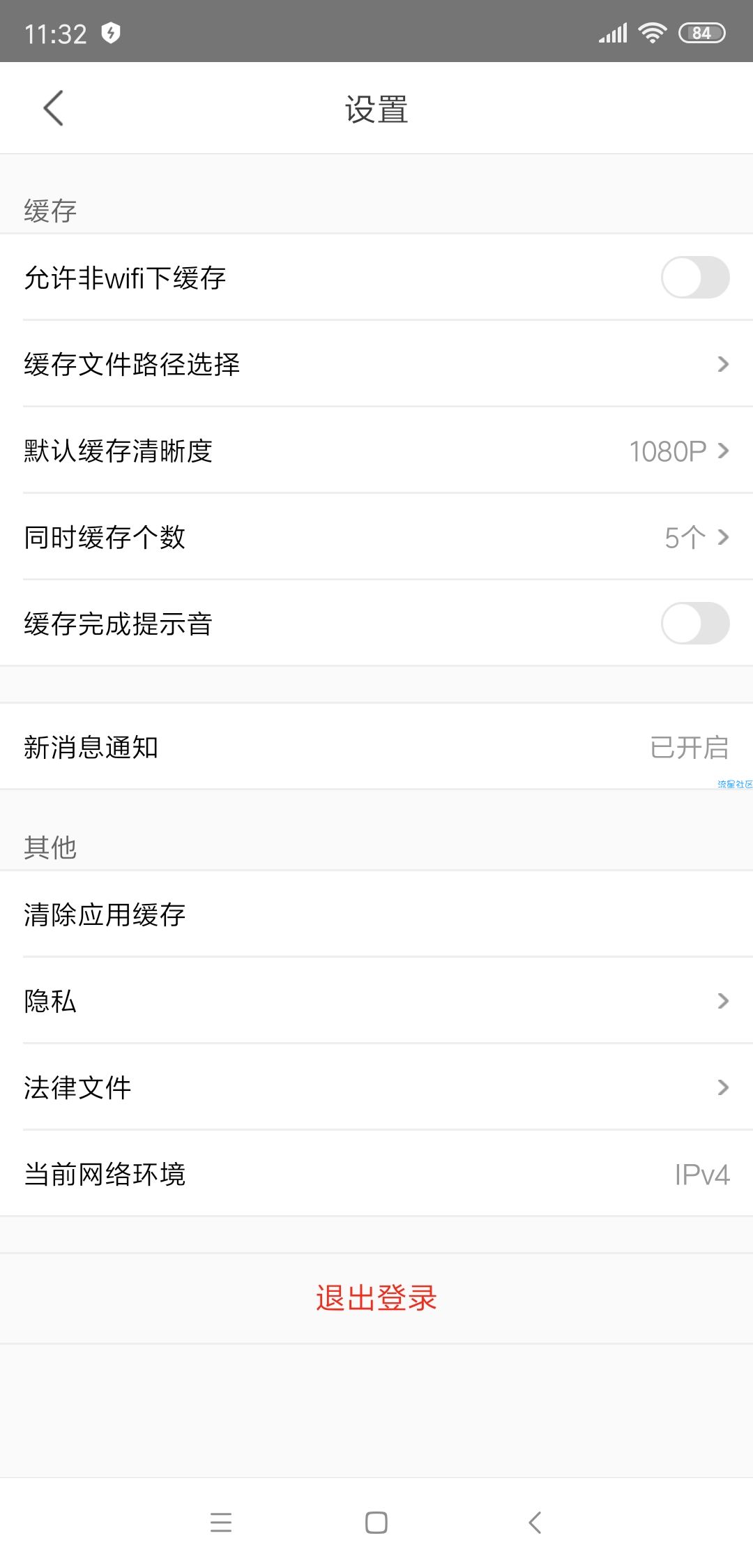
Task: Enable 允许非wifi下缓存 switch
Action: (x=694, y=278)
